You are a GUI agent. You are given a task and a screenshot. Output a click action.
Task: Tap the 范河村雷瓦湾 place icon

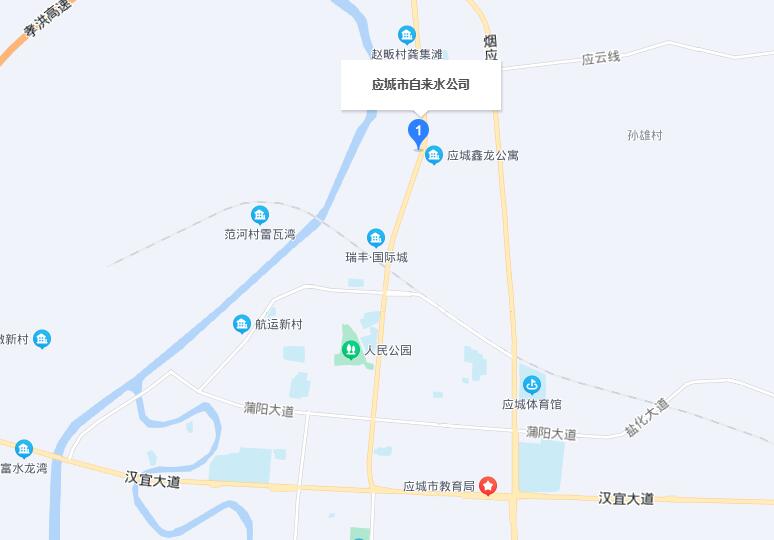(260, 215)
